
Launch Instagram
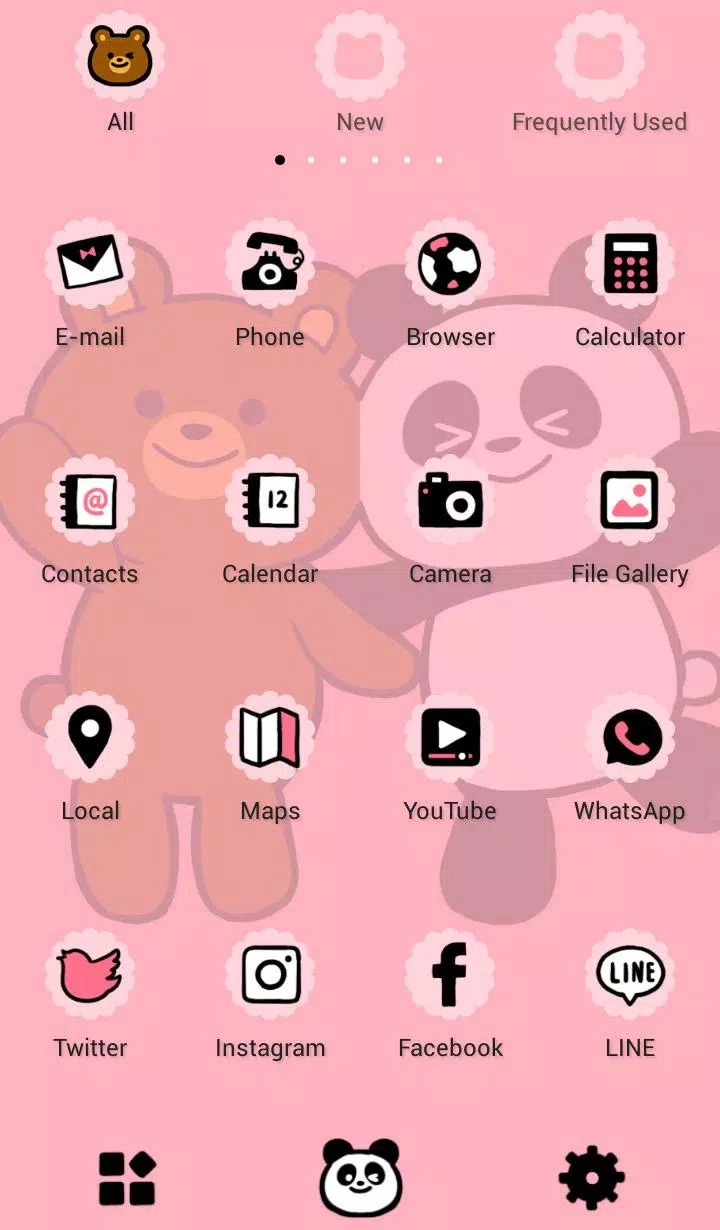[270, 997]
